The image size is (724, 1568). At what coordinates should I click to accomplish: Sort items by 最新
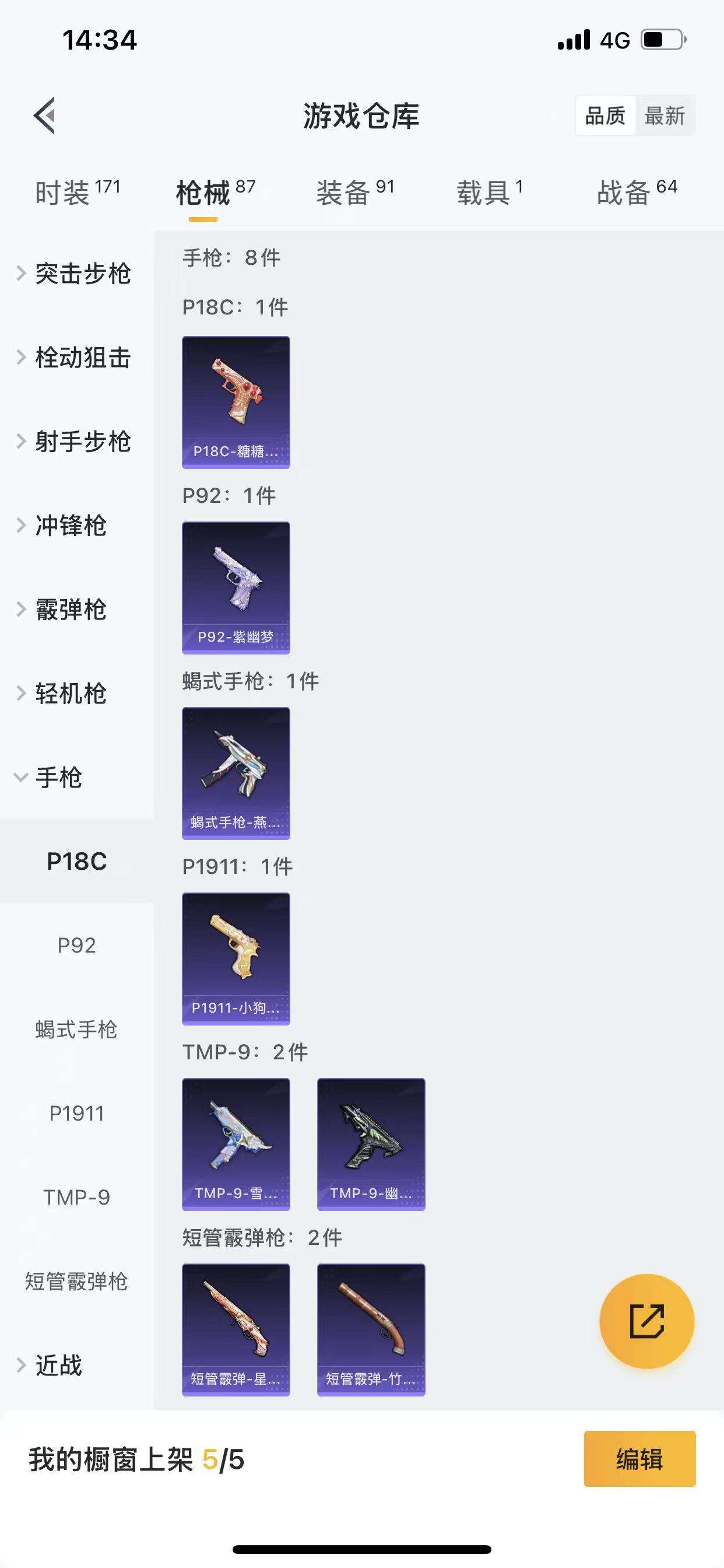tap(665, 116)
